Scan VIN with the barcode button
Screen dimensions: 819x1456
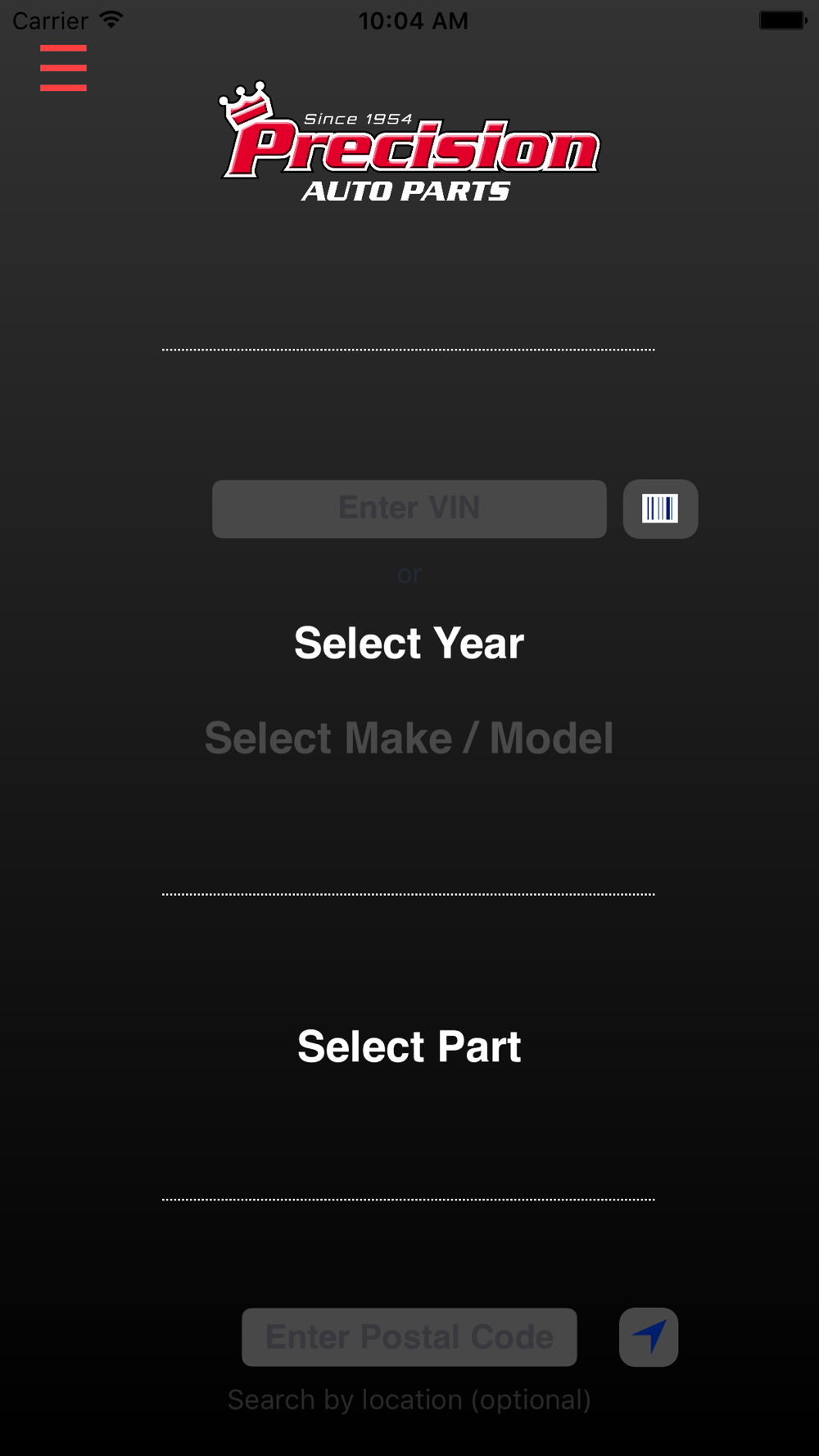[660, 509]
